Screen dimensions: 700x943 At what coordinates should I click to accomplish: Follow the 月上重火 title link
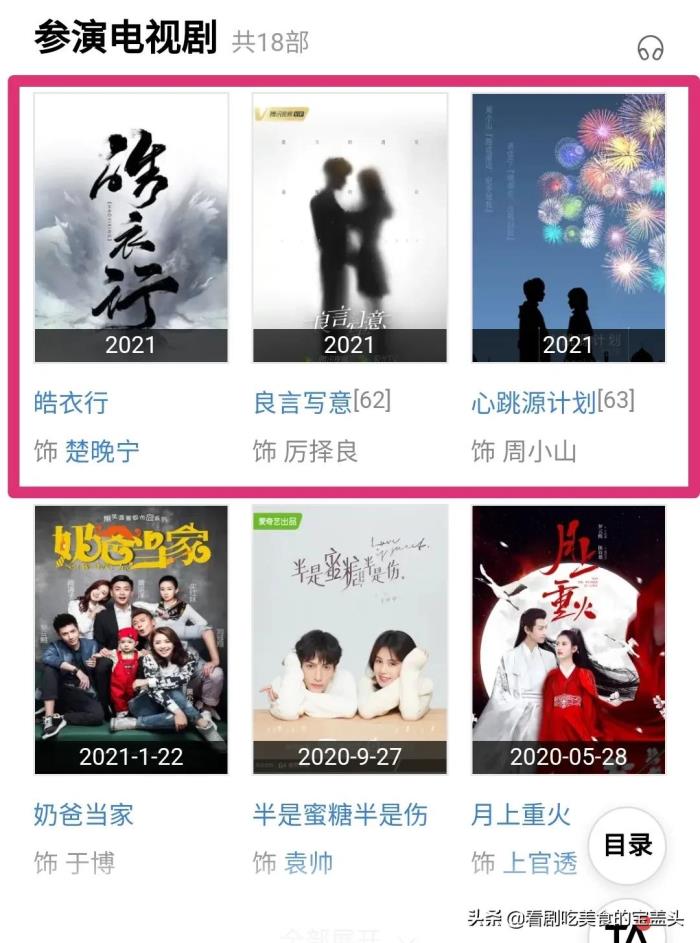(x=520, y=814)
